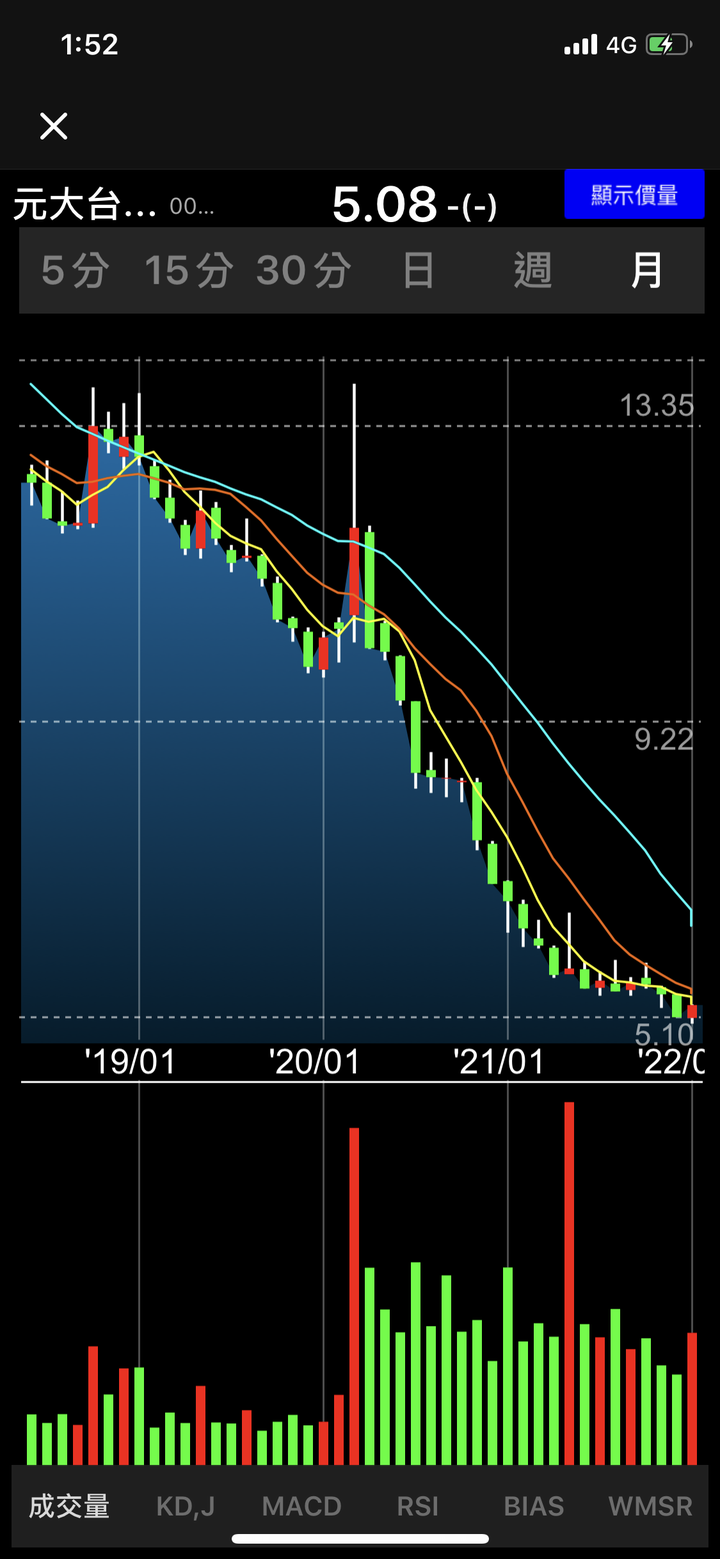Switch to the daily 日 chart
The image size is (720, 1559).
[x=418, y=271]
